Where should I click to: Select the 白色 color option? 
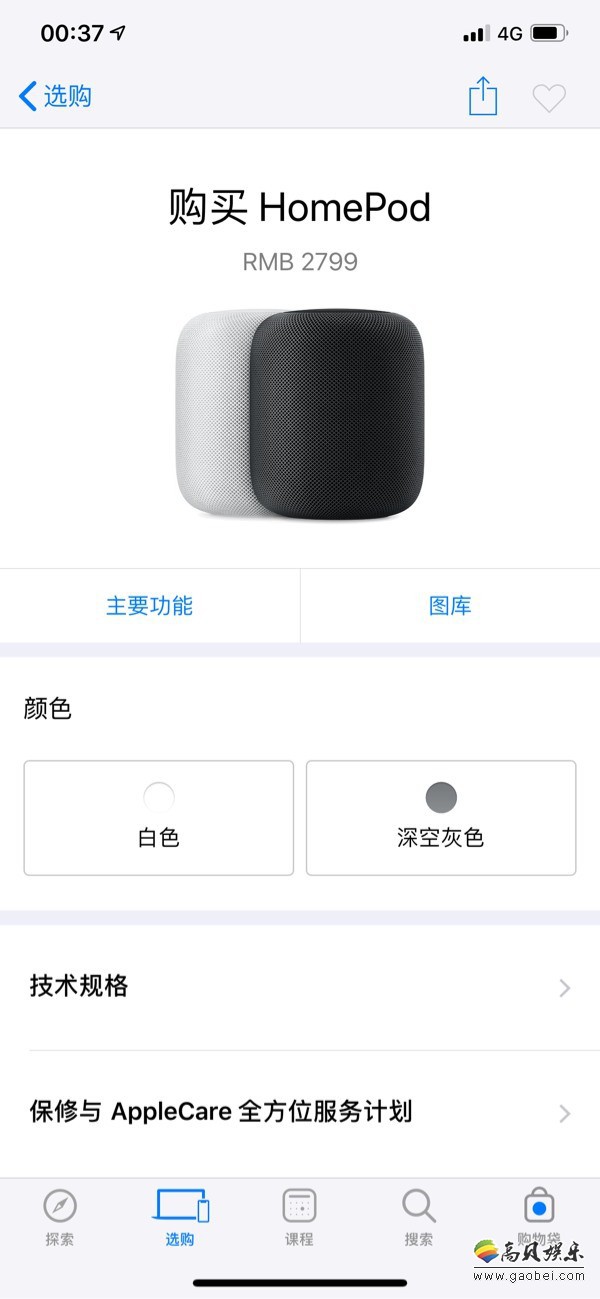[159, 818]
